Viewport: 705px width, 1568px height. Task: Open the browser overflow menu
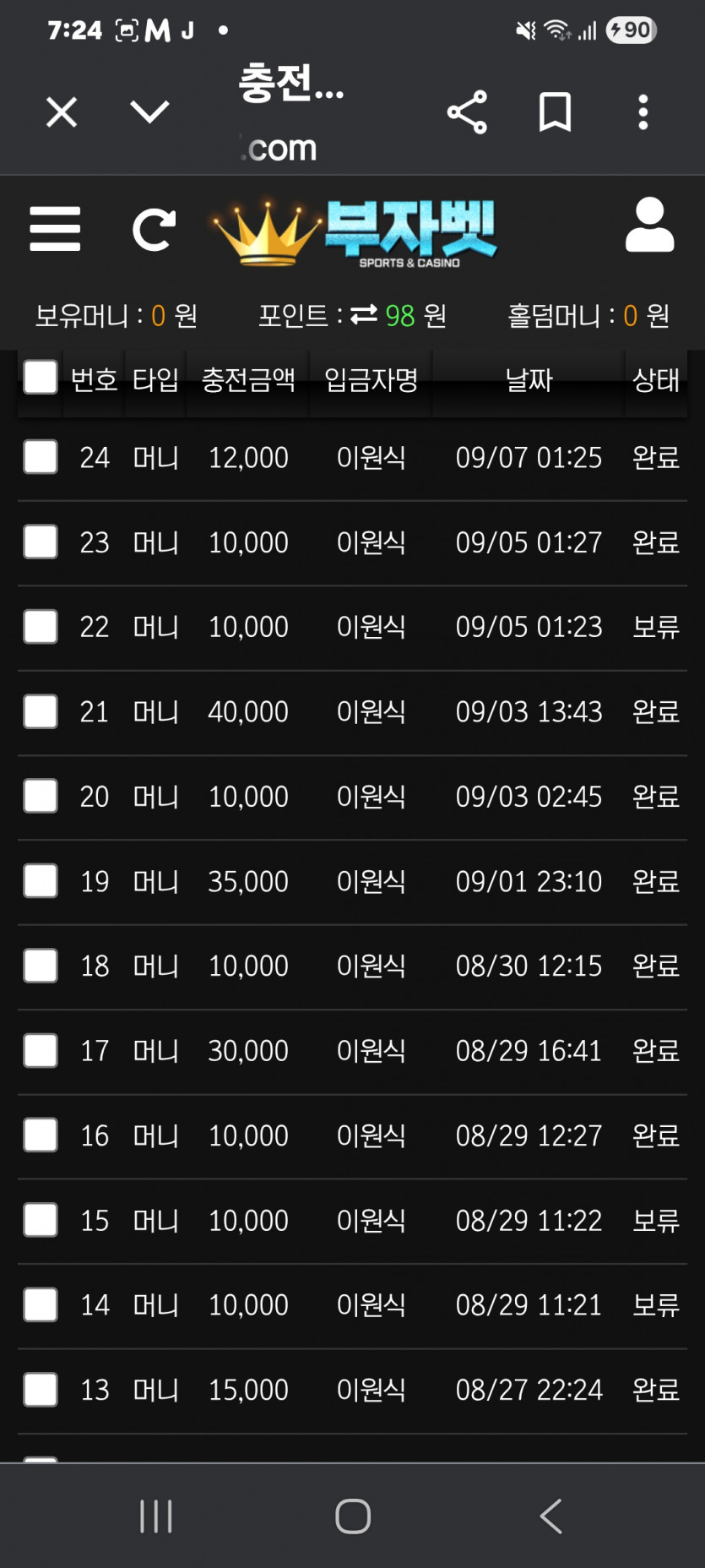tap(643, 112)
